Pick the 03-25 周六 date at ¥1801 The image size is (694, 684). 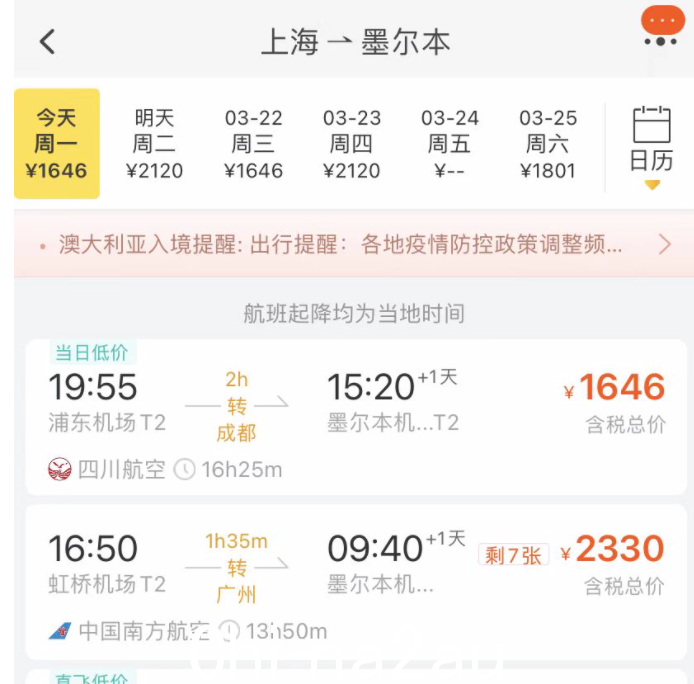click(x=547, y=144)
